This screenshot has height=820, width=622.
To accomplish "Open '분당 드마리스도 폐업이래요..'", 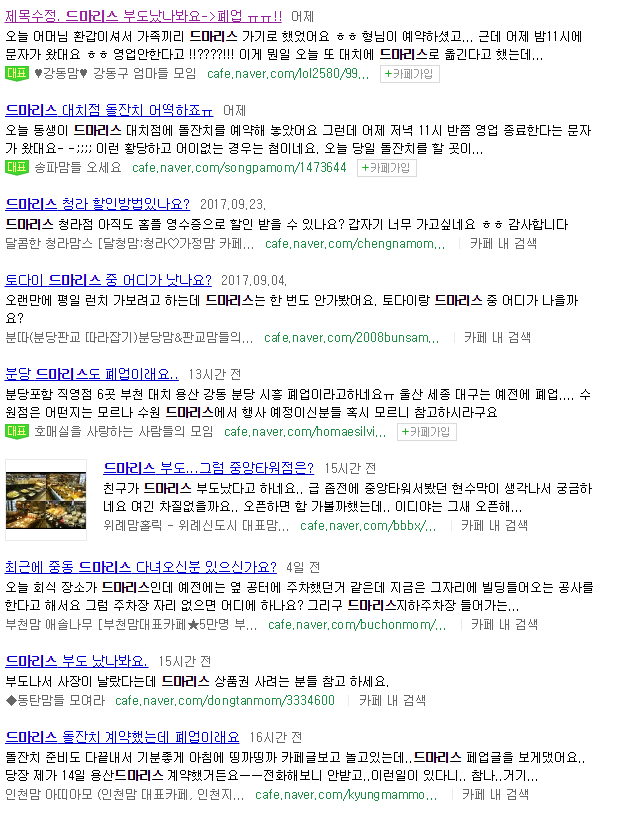I will tap(92, 374).
